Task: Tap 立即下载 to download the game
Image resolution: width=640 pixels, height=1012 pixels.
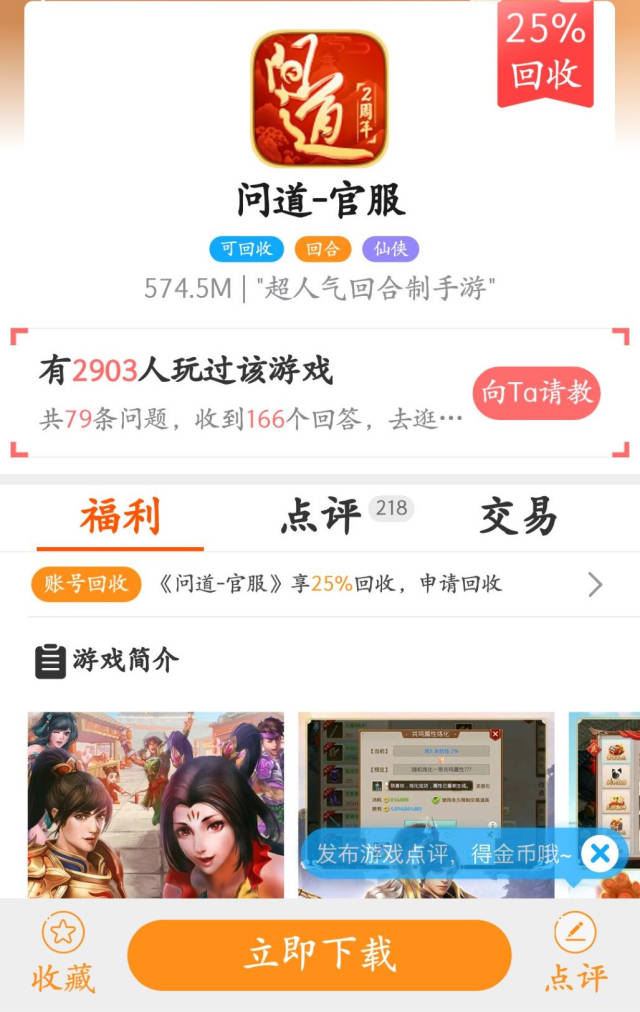Action: 320,955
